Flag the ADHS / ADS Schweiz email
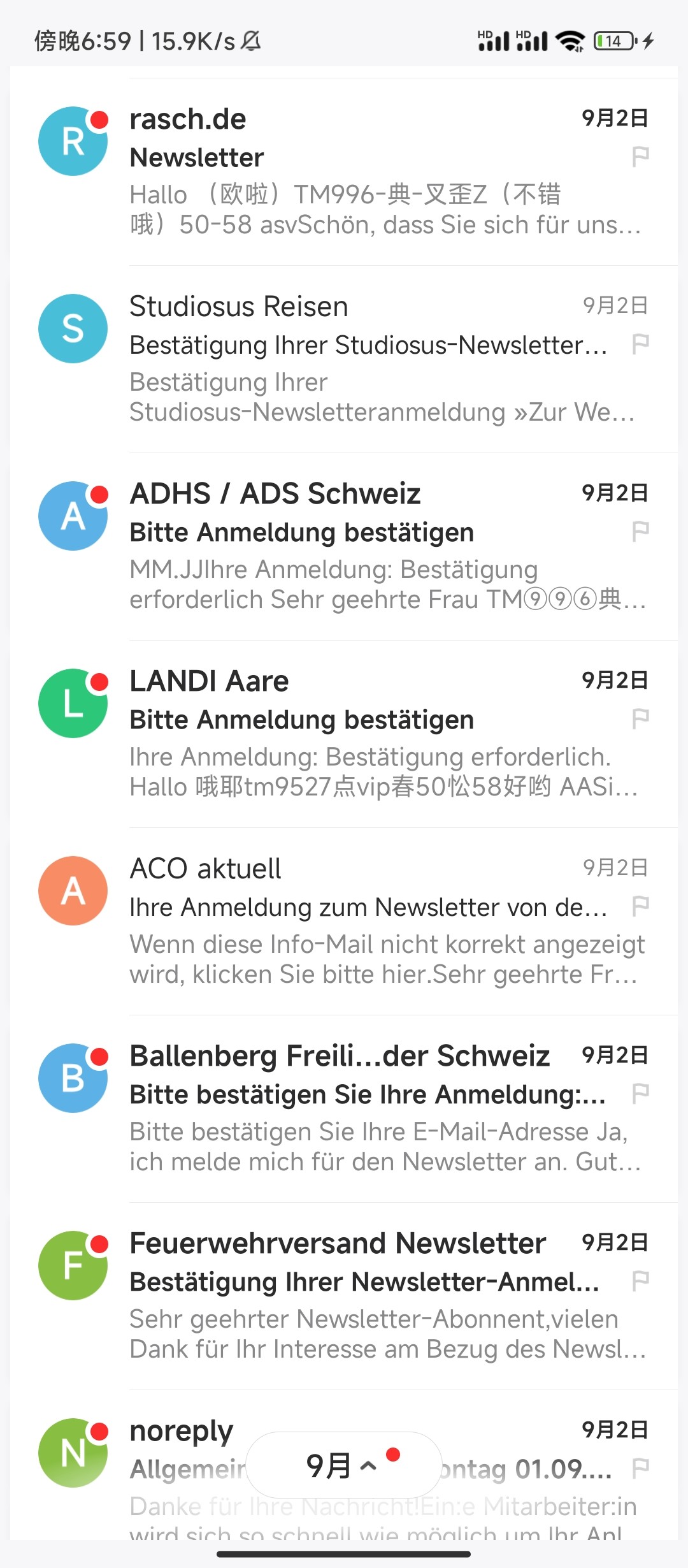This screenshot has height=1568, width=688. [640, 531]
